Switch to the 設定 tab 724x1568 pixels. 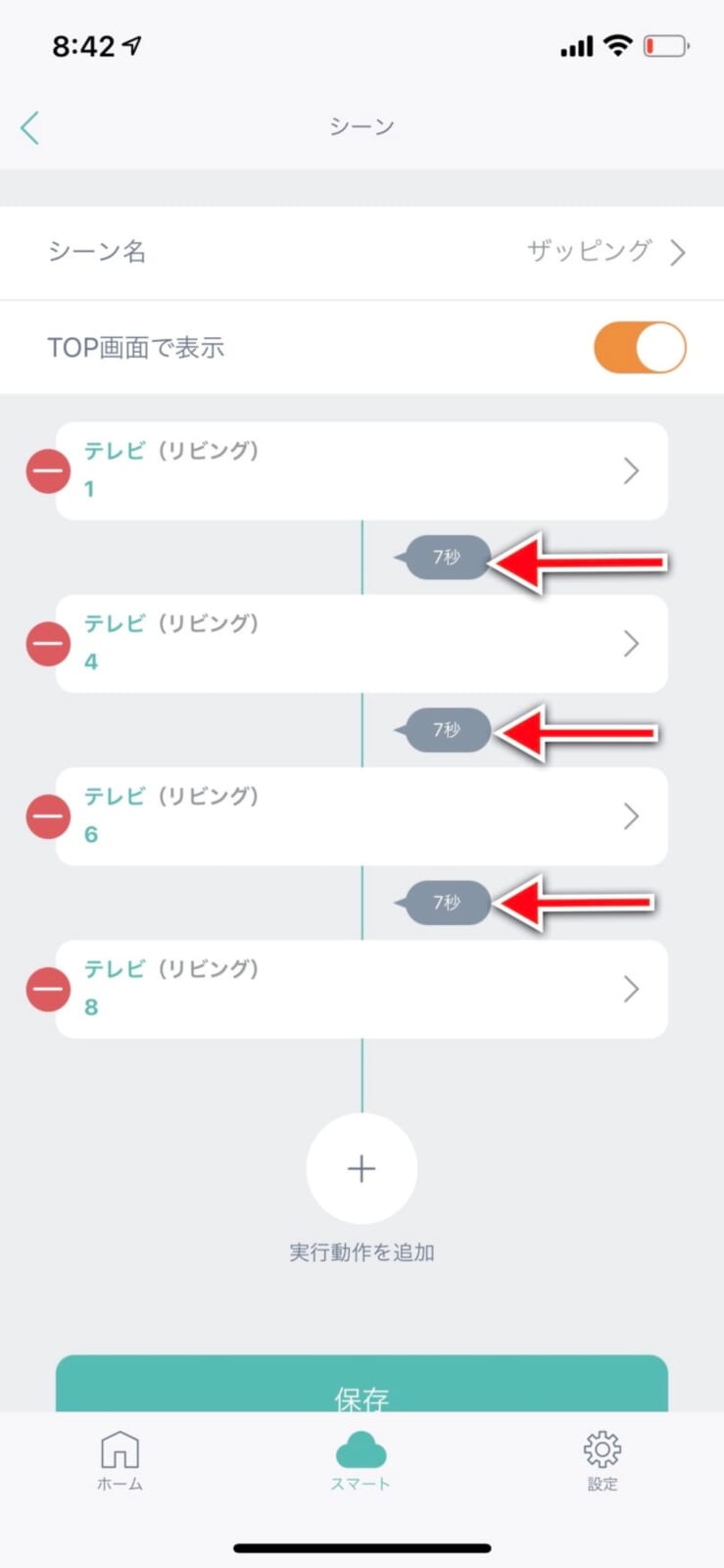coord(602,1460)
